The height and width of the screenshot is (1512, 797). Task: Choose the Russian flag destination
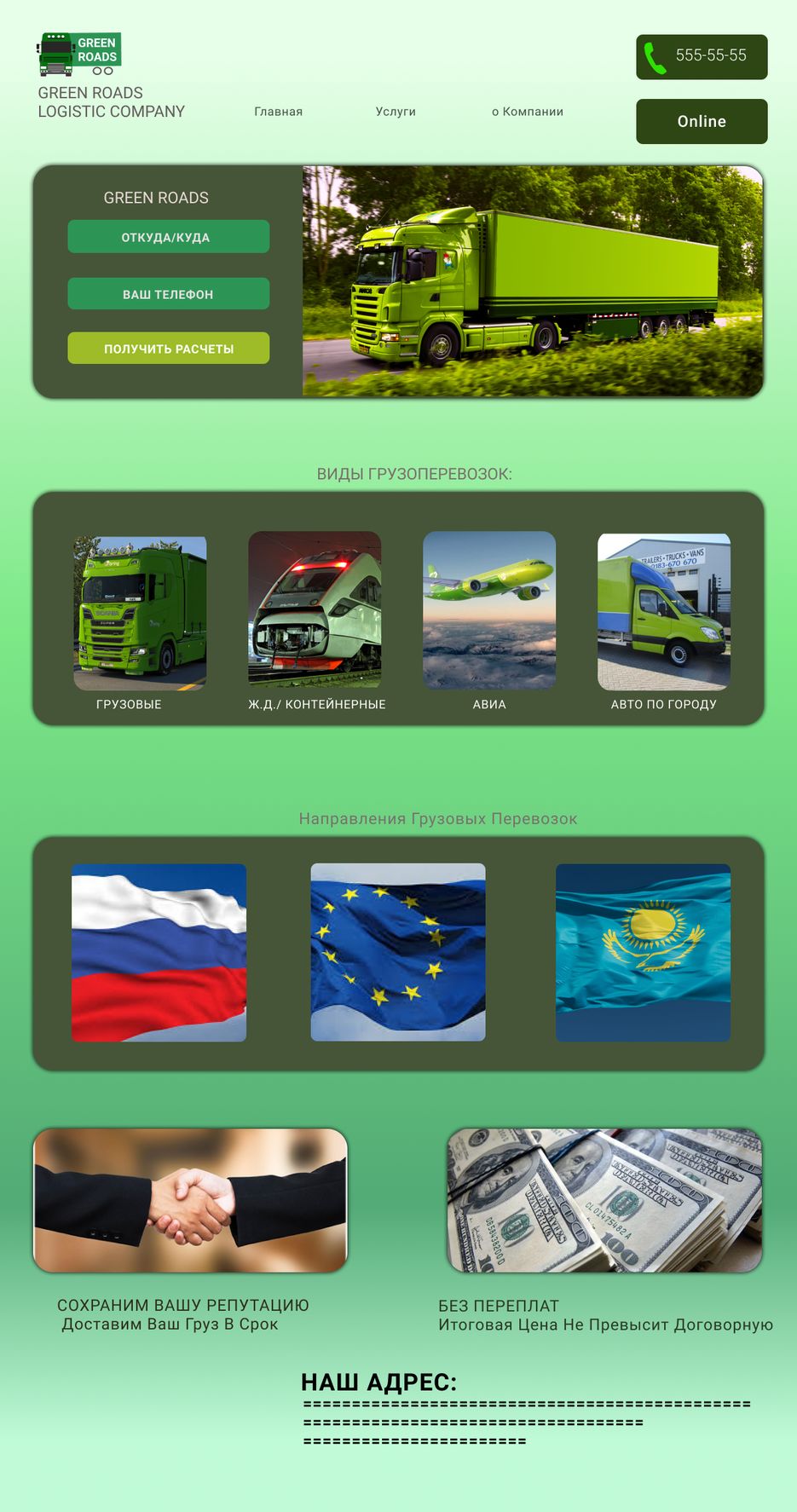pyautogui.click(x=159, y=952)
